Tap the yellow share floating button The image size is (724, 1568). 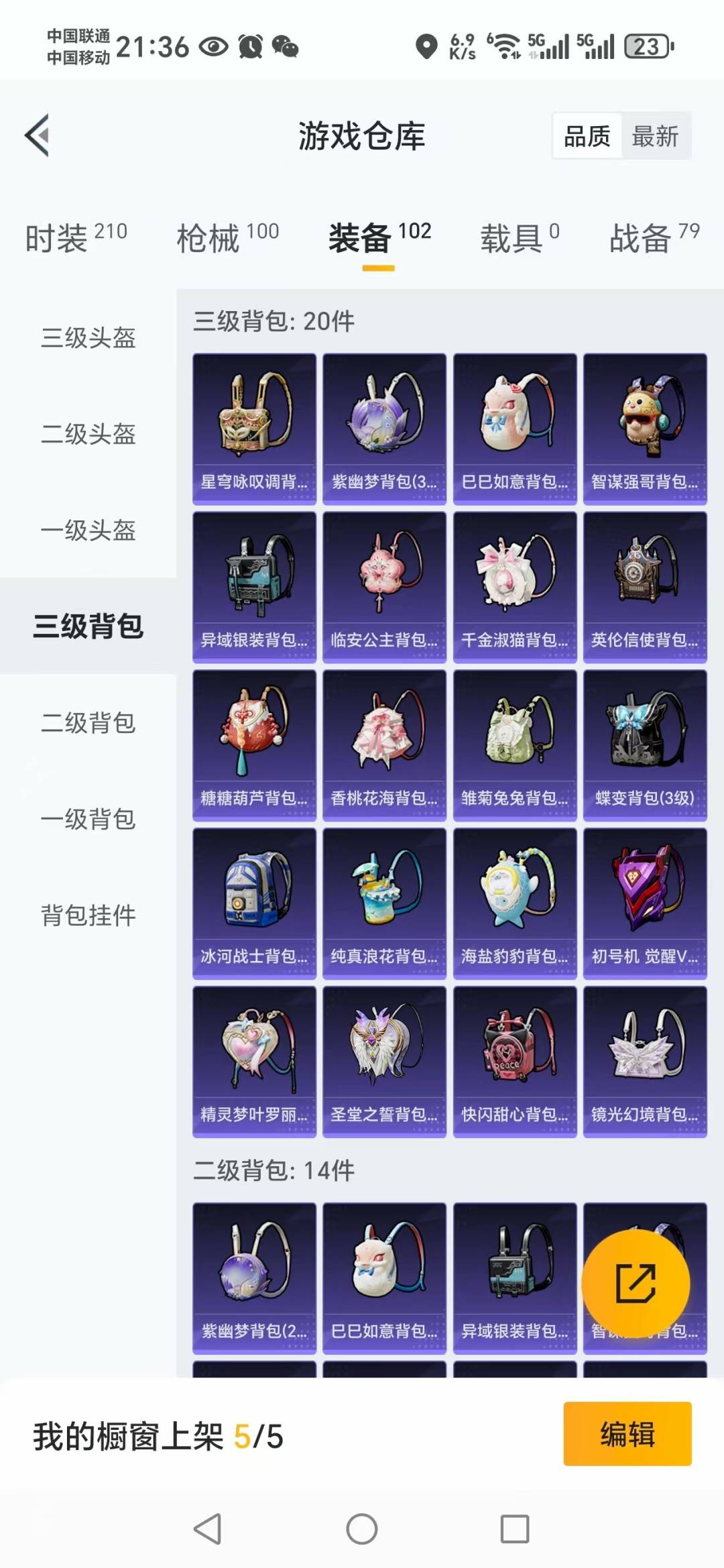tap(636, 1284)
